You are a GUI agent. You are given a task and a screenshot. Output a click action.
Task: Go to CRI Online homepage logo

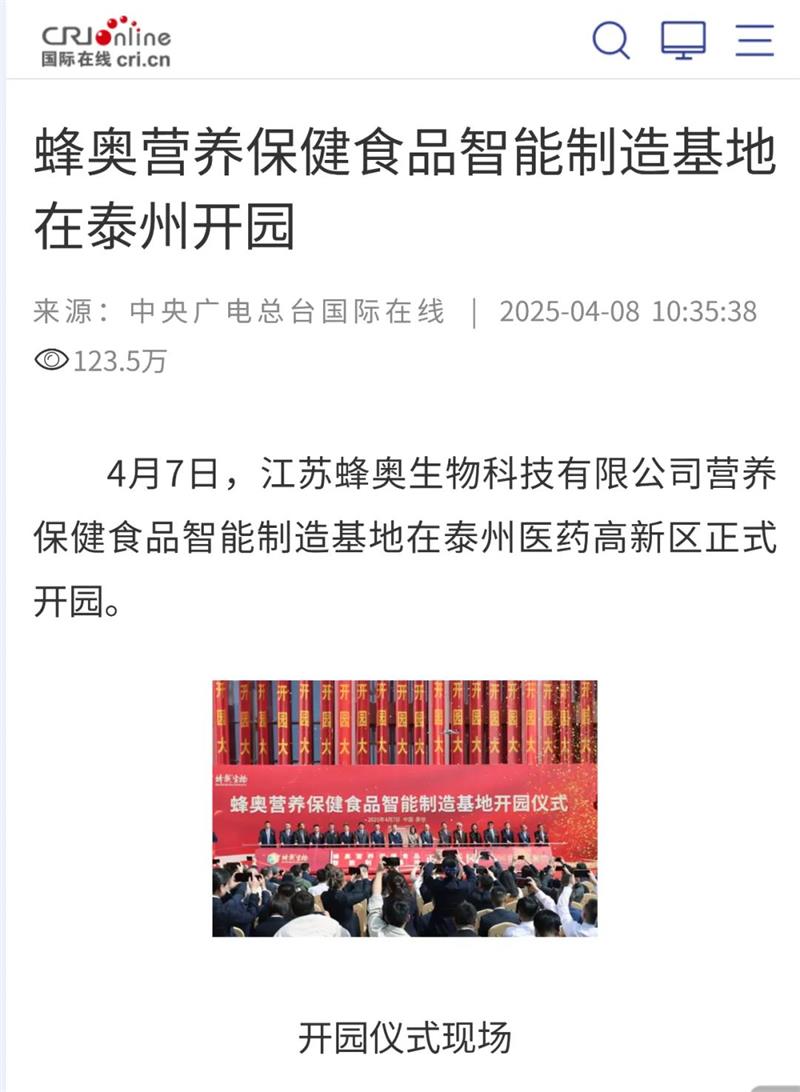tap(106, 41)
